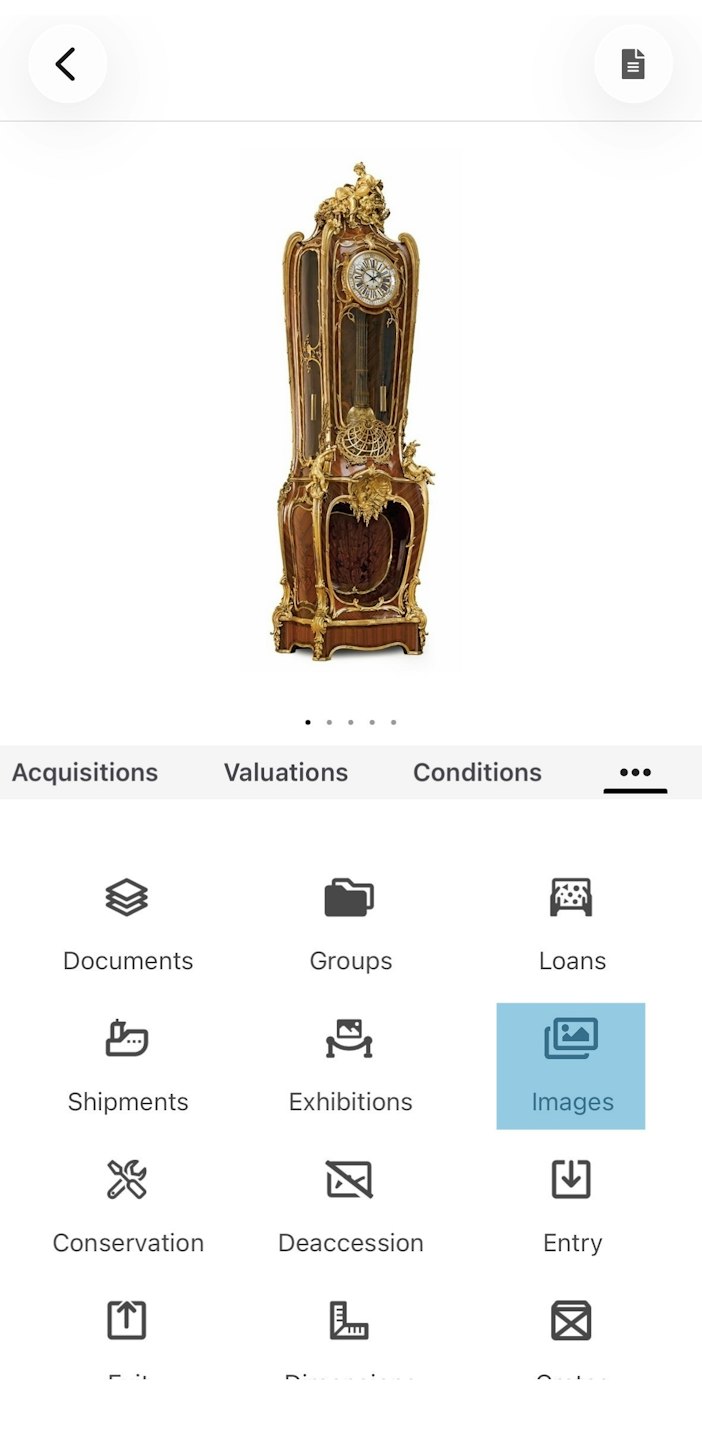Open Shipments section

point(128,1066)
